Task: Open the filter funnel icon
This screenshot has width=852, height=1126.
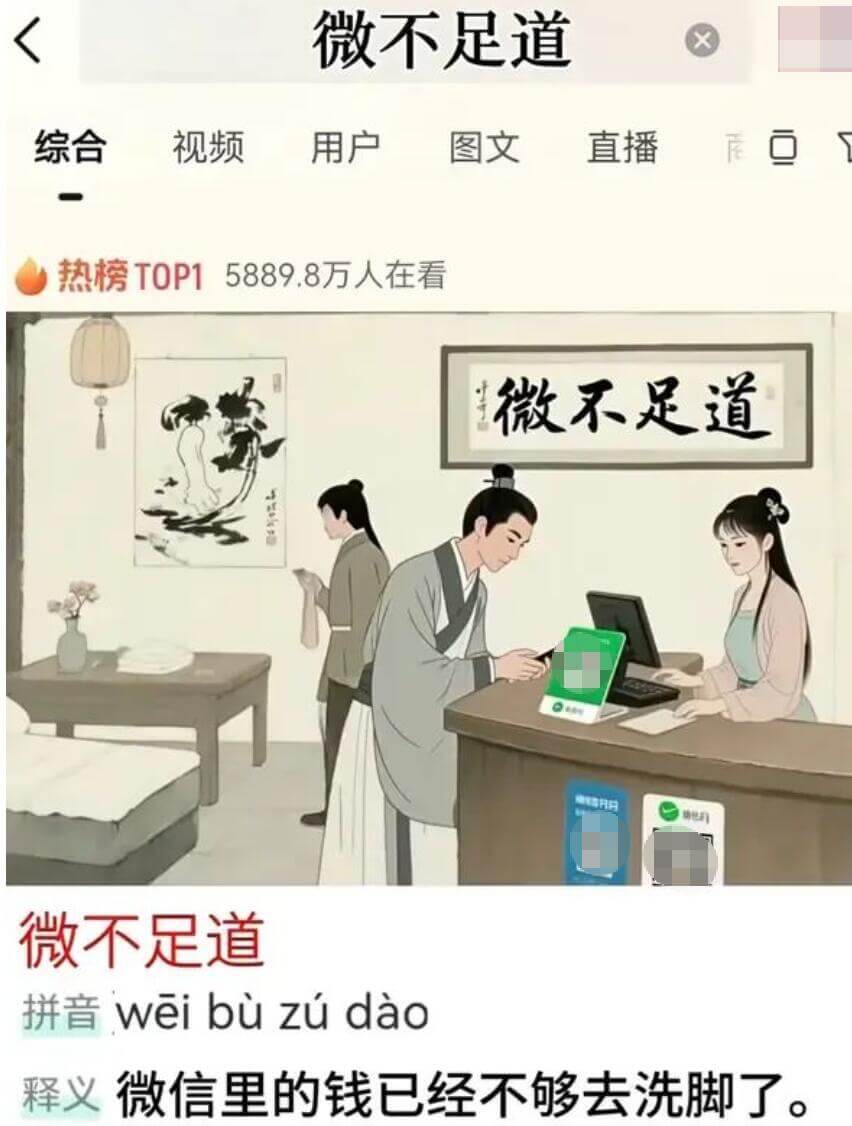Action: click(845, 145)
